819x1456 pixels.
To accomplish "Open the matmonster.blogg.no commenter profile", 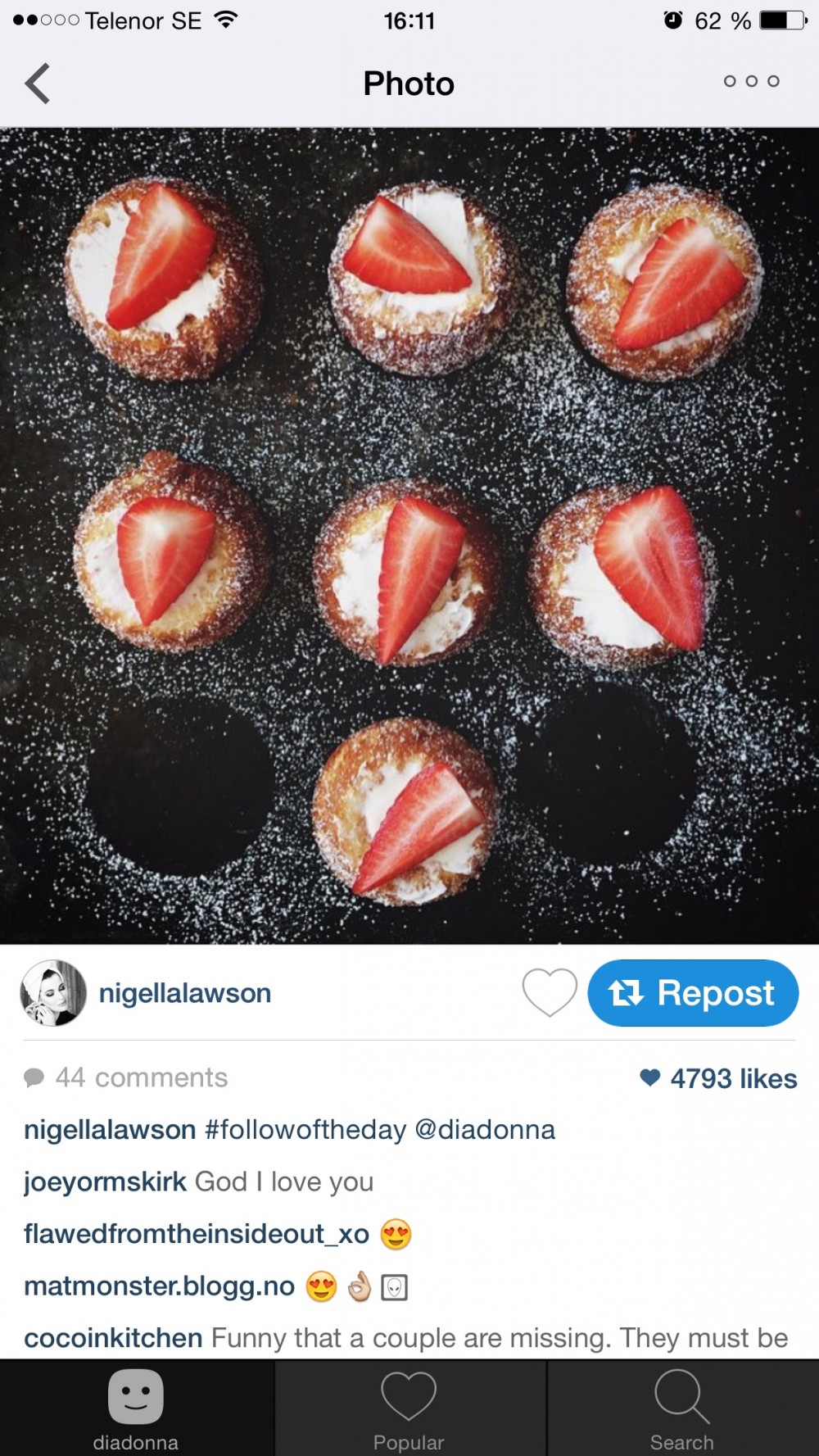I will 160,1286.
